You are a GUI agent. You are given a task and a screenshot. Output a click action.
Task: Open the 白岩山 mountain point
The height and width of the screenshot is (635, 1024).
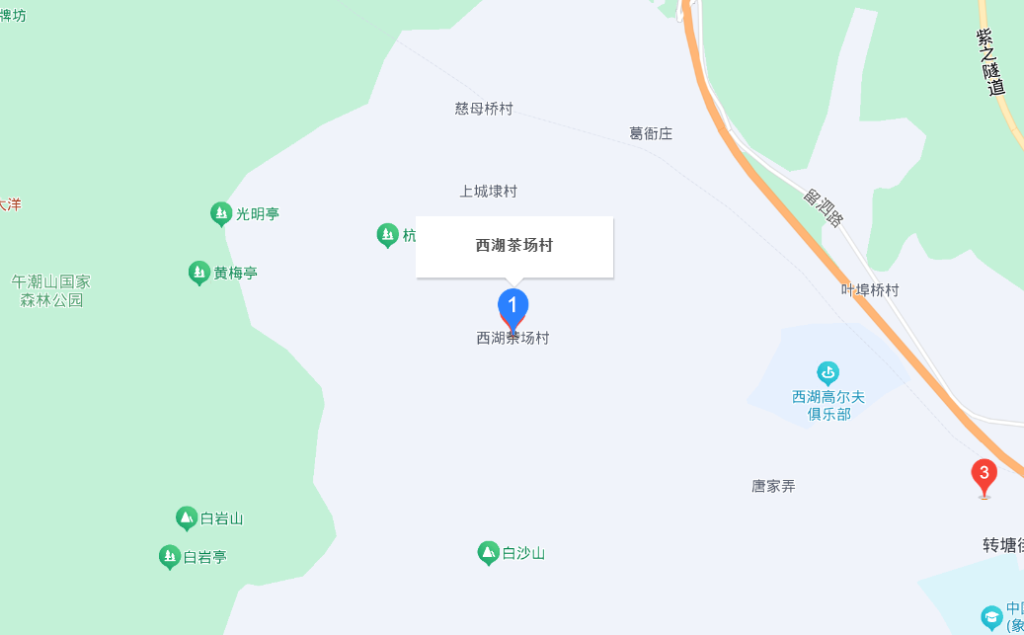pyautogui.click(x=186, y=518)
